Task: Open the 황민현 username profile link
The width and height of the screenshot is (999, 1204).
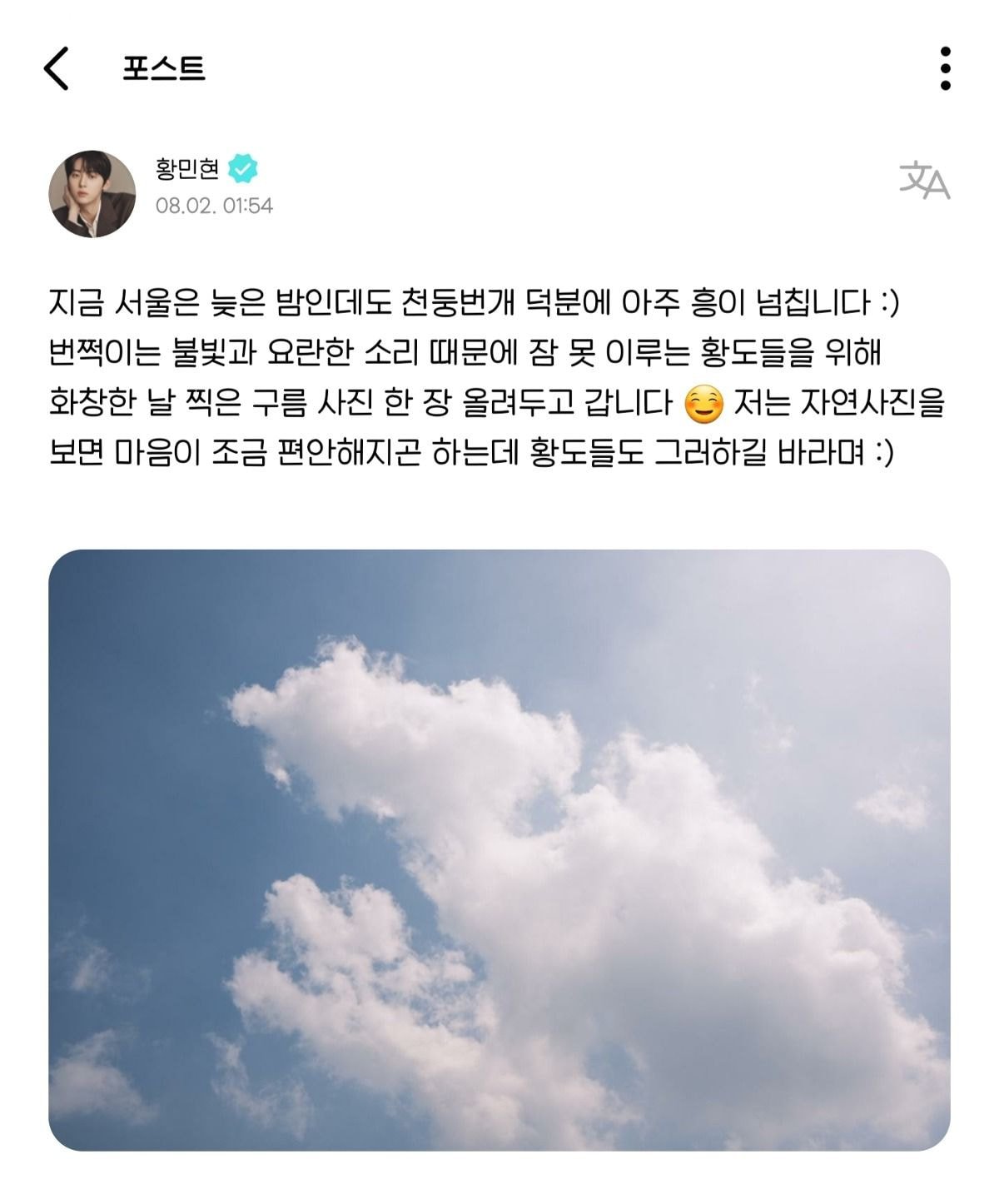Action: tap(187, 170)
